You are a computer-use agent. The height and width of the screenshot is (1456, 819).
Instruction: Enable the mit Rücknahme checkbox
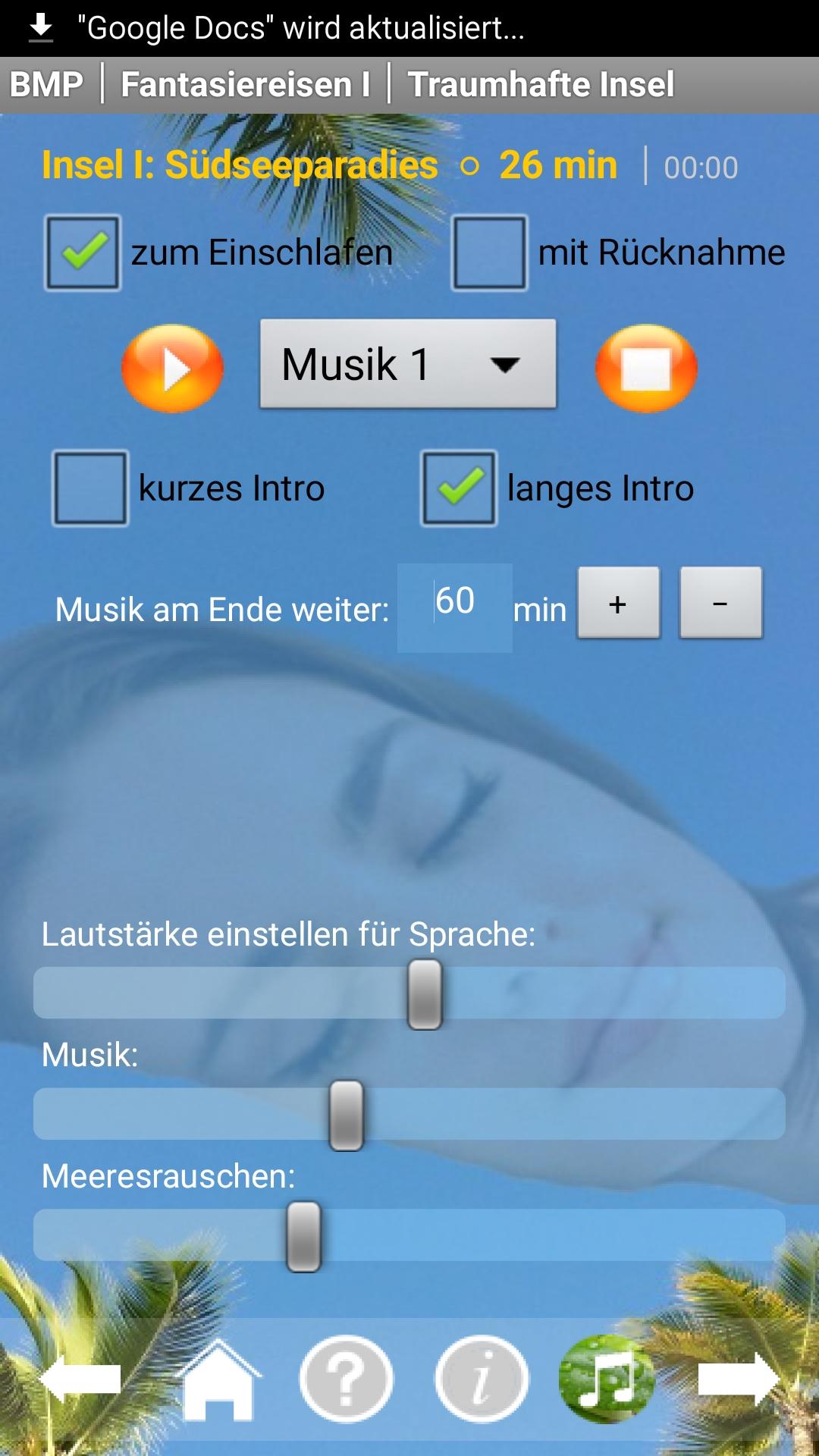tap(489, 253)
